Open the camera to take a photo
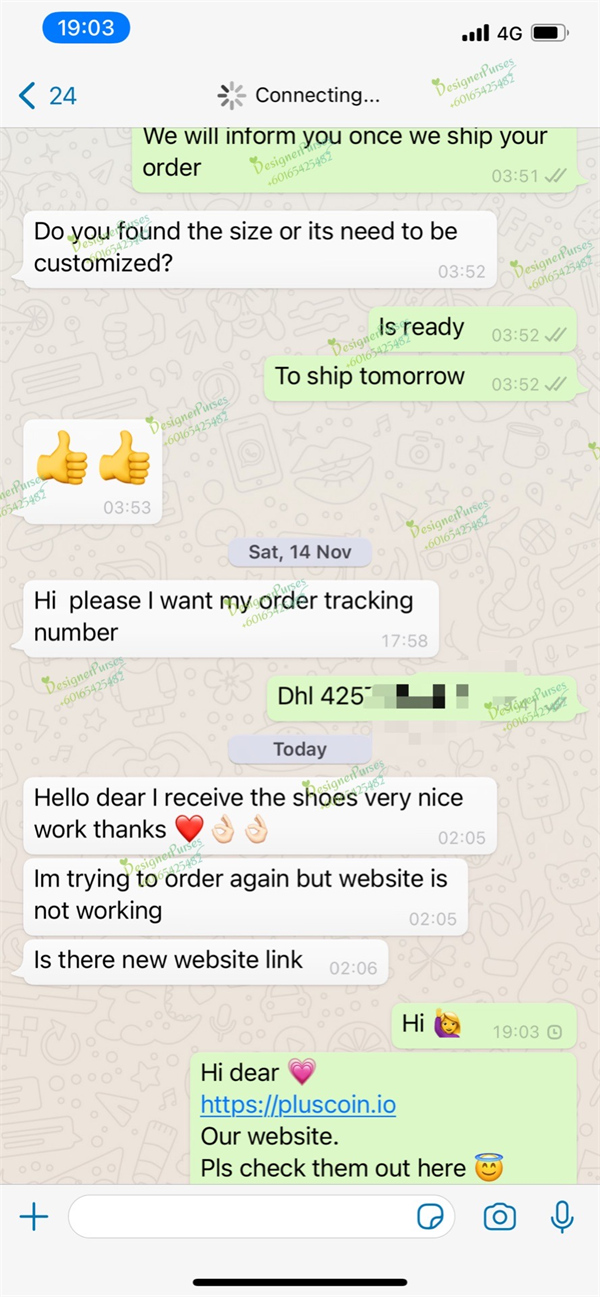Image resolution: width=600 pixels, height=1297 pixels. (x=499, y=1216)
